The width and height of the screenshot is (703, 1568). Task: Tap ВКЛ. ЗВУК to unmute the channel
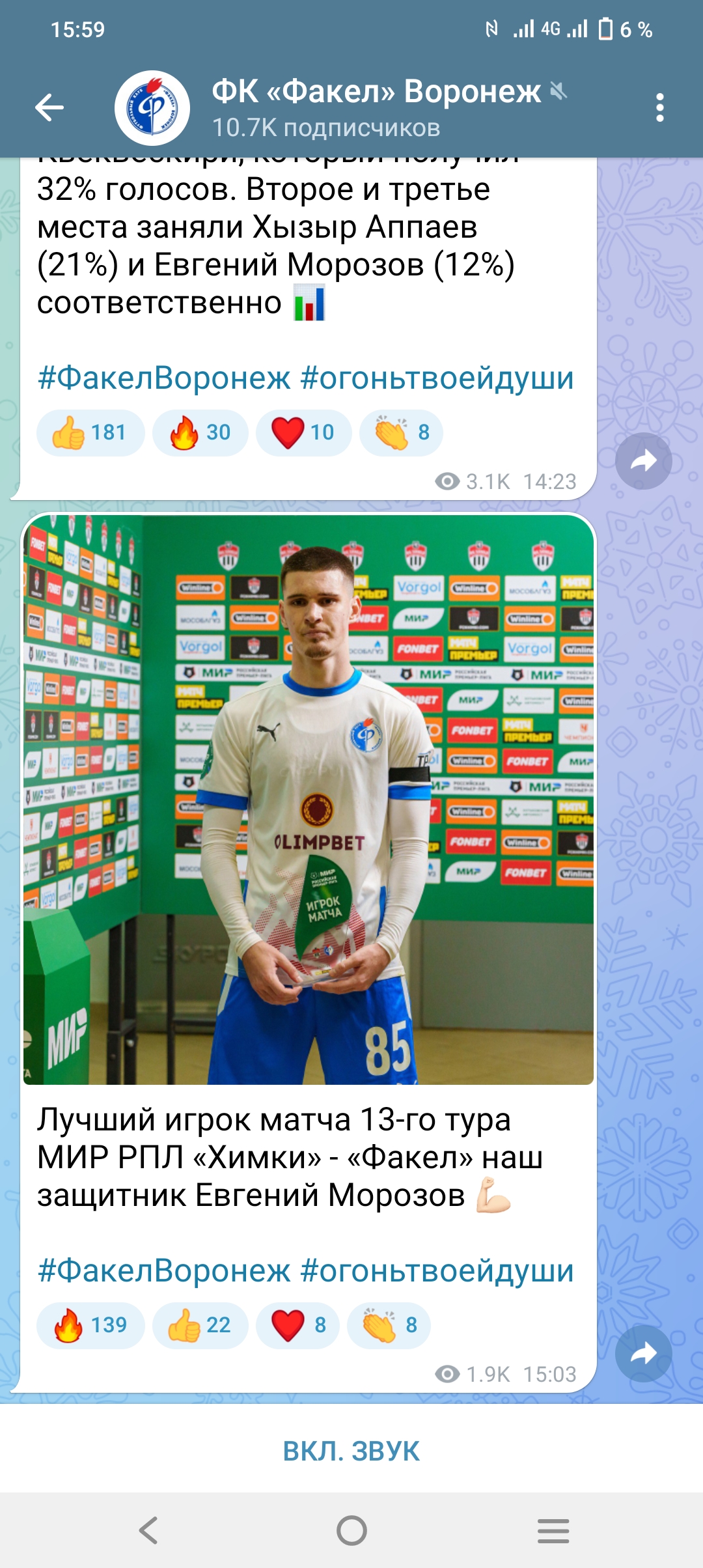pos(351,1451)
